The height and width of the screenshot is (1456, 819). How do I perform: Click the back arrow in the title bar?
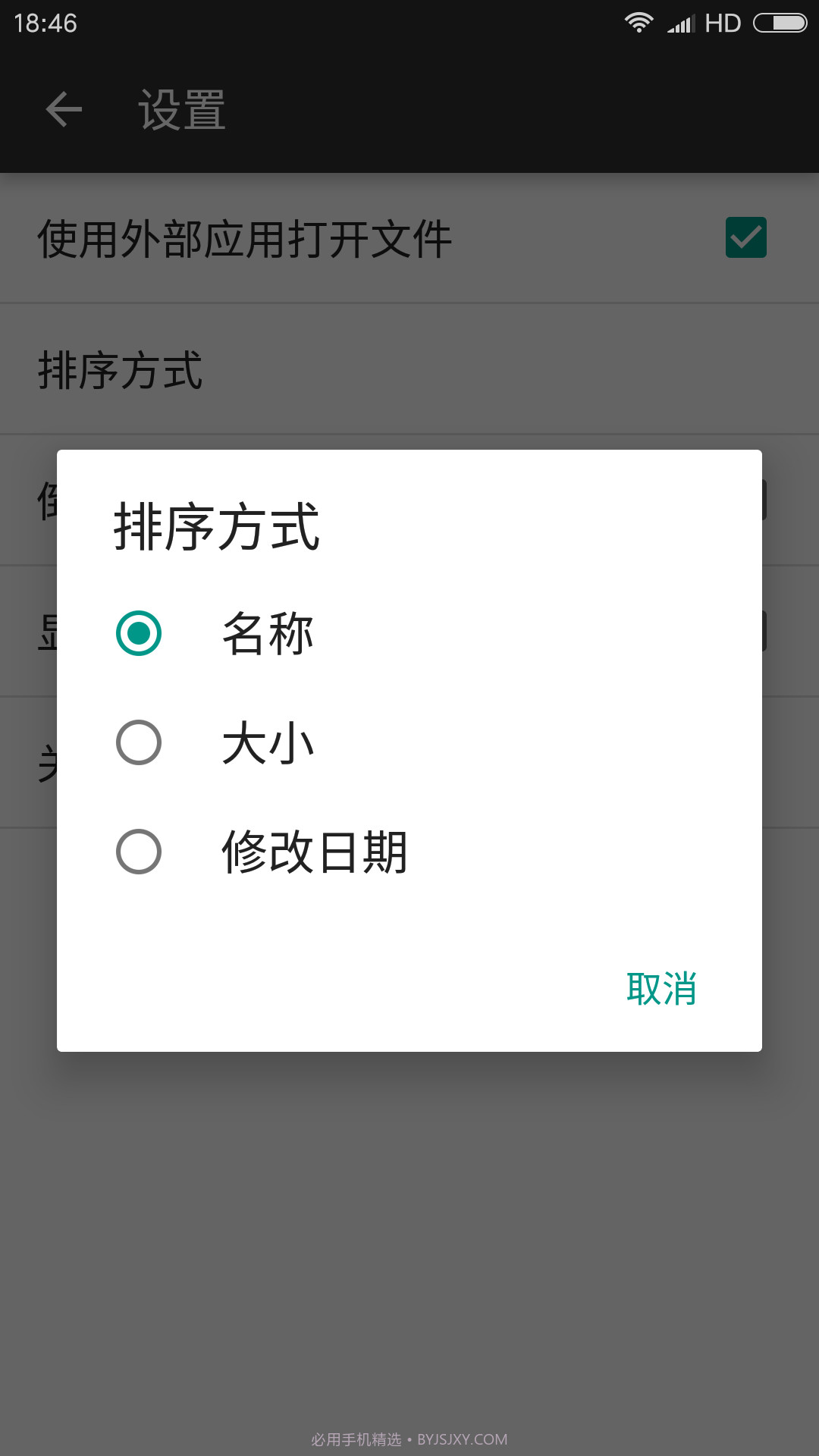pyautogui.click(x=63, y=108)
